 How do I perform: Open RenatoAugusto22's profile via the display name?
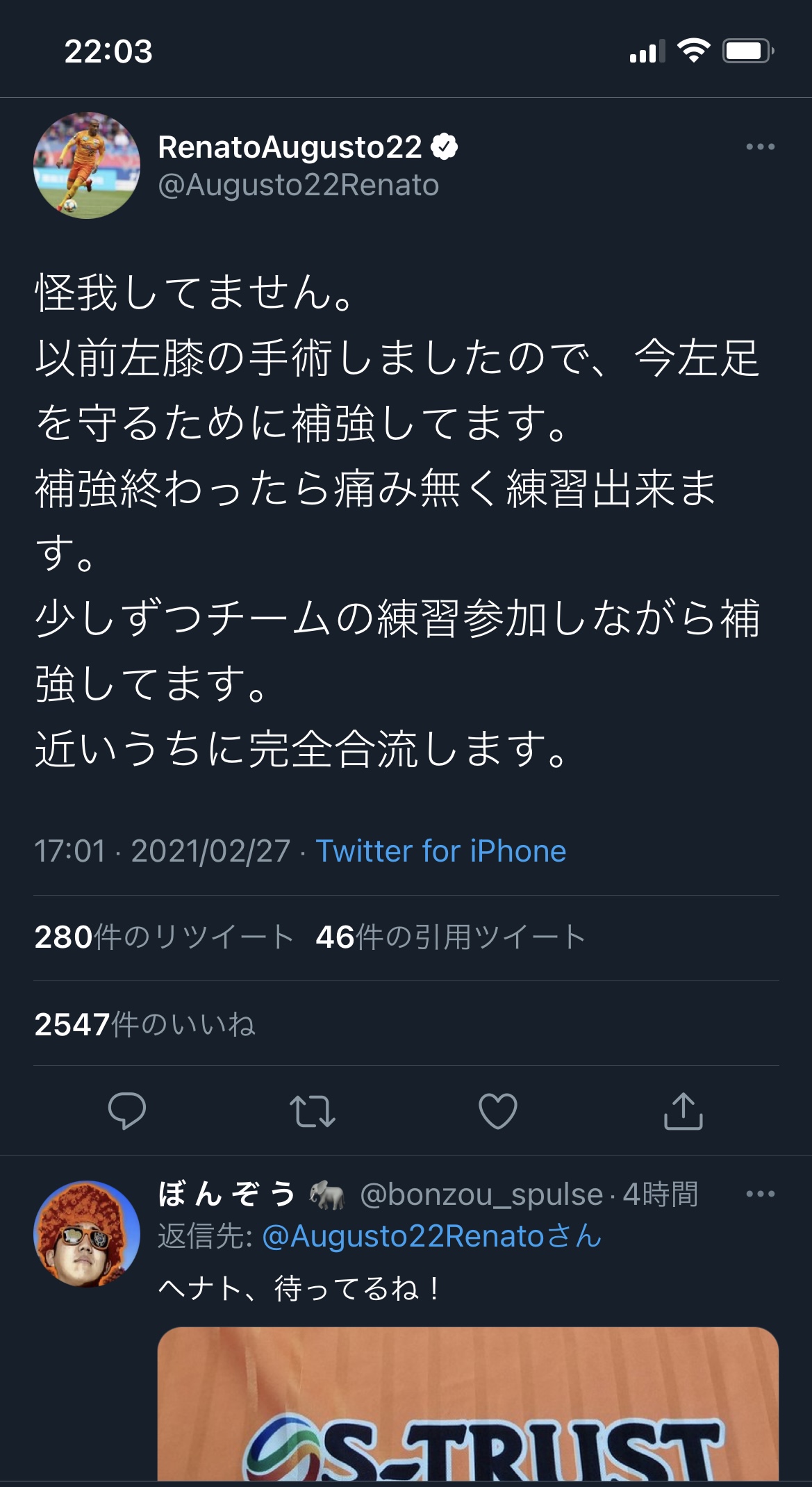pos(290,147)
